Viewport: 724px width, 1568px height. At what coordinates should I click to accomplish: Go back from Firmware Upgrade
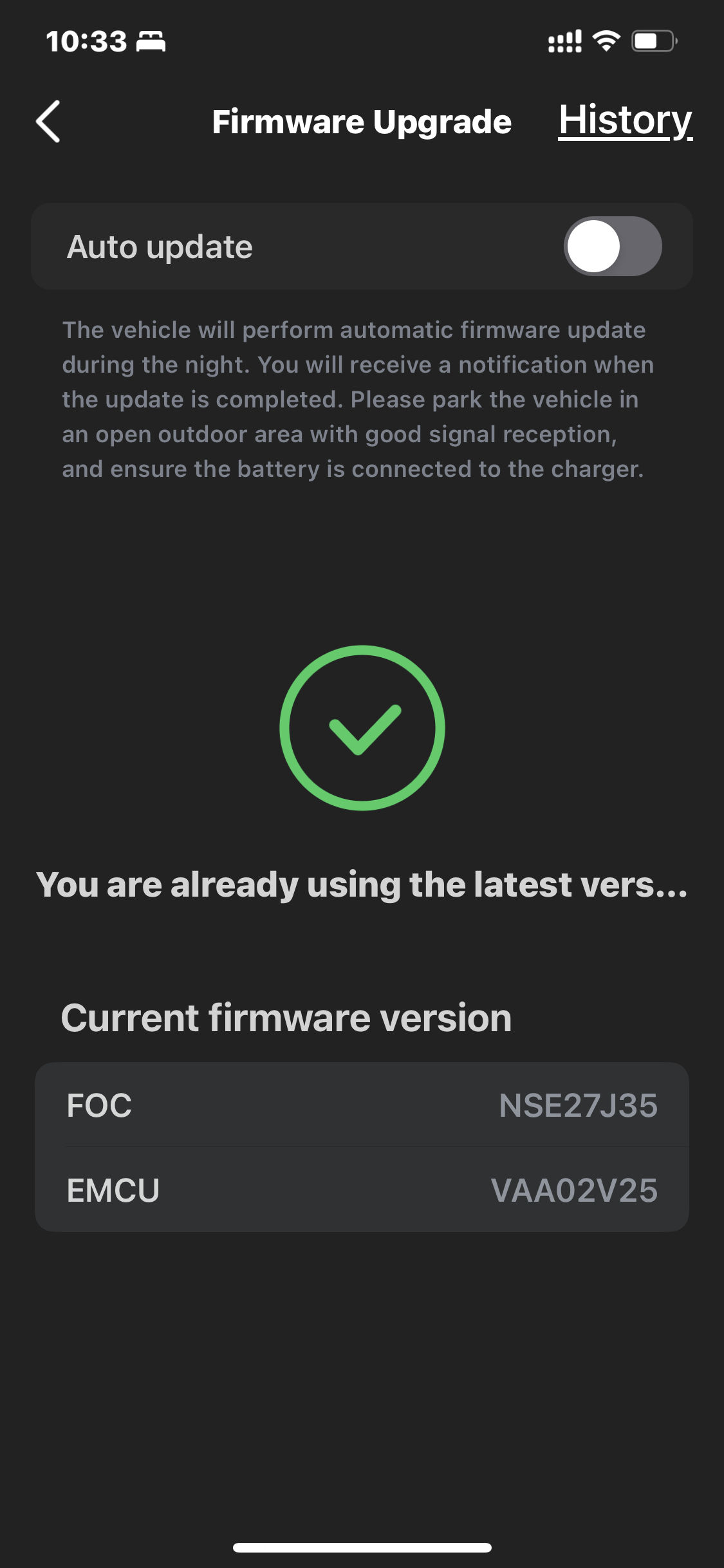[48, 121]
